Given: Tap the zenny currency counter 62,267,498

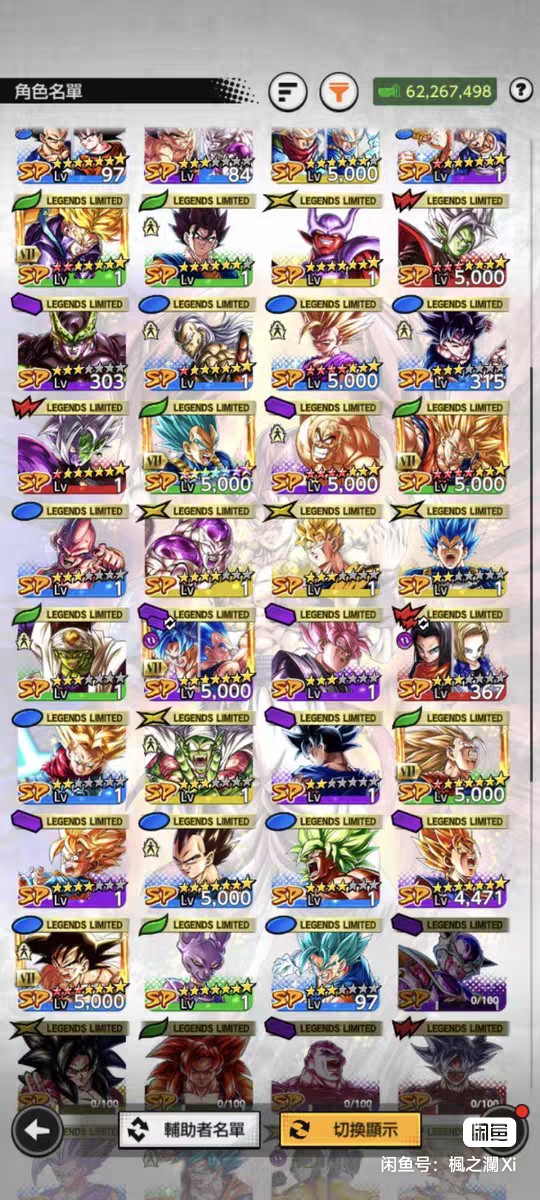Looking at the screenshot, I should pyautogui.click(x=435, y=91).
